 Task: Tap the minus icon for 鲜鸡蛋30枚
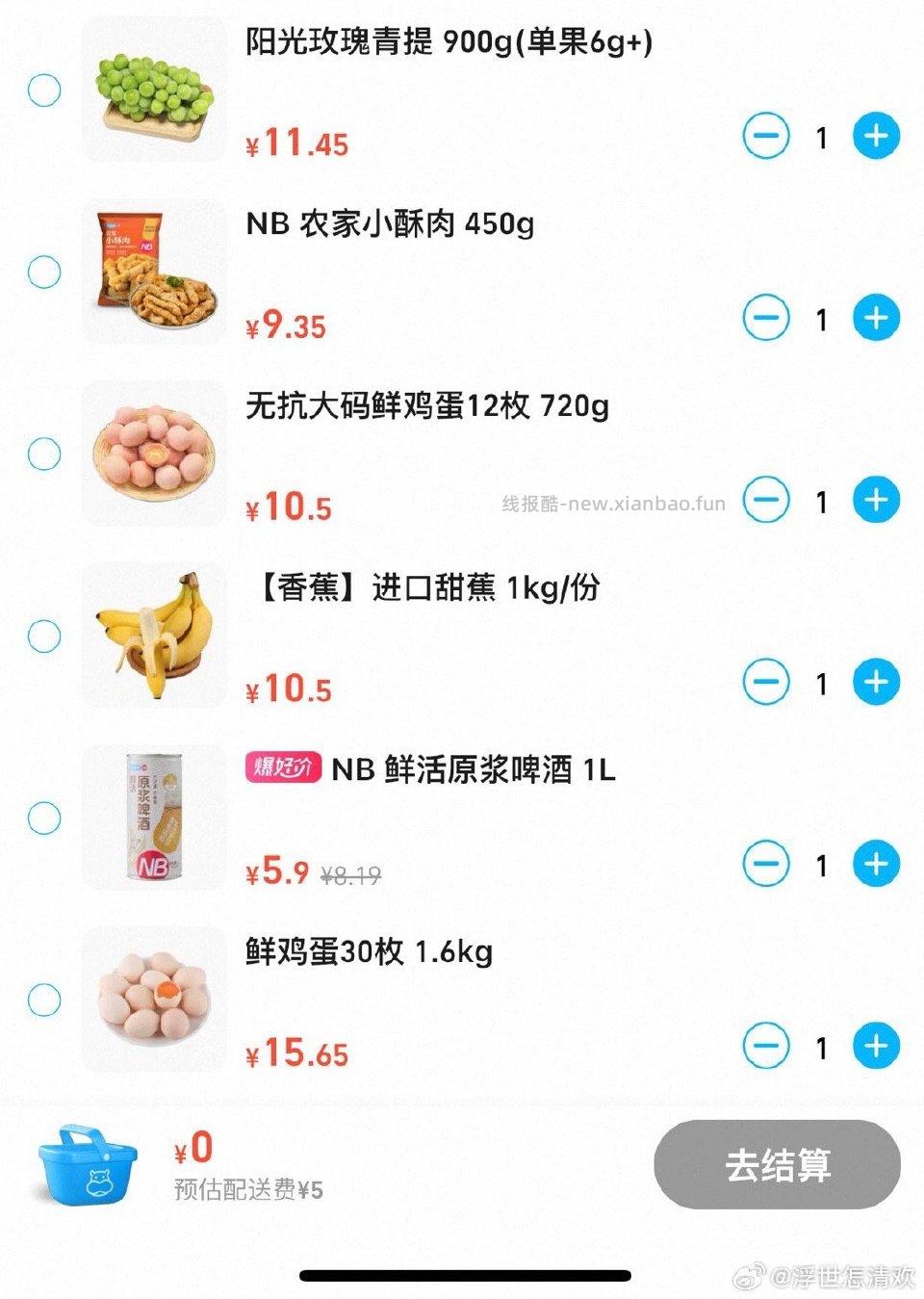tap(766, 1047)
